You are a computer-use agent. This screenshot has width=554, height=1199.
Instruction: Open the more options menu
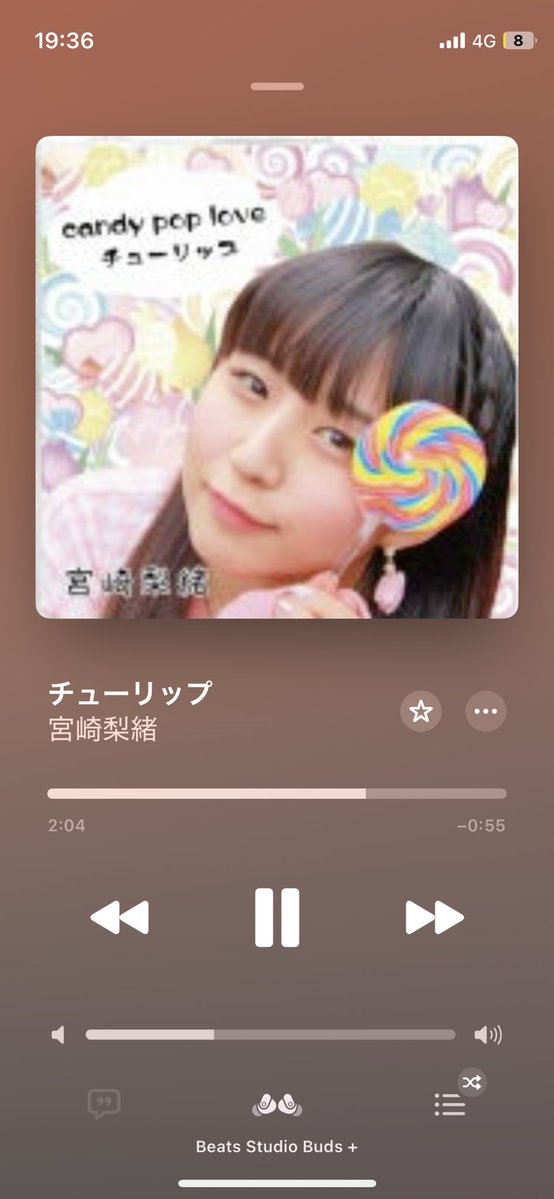coord(485,711)
